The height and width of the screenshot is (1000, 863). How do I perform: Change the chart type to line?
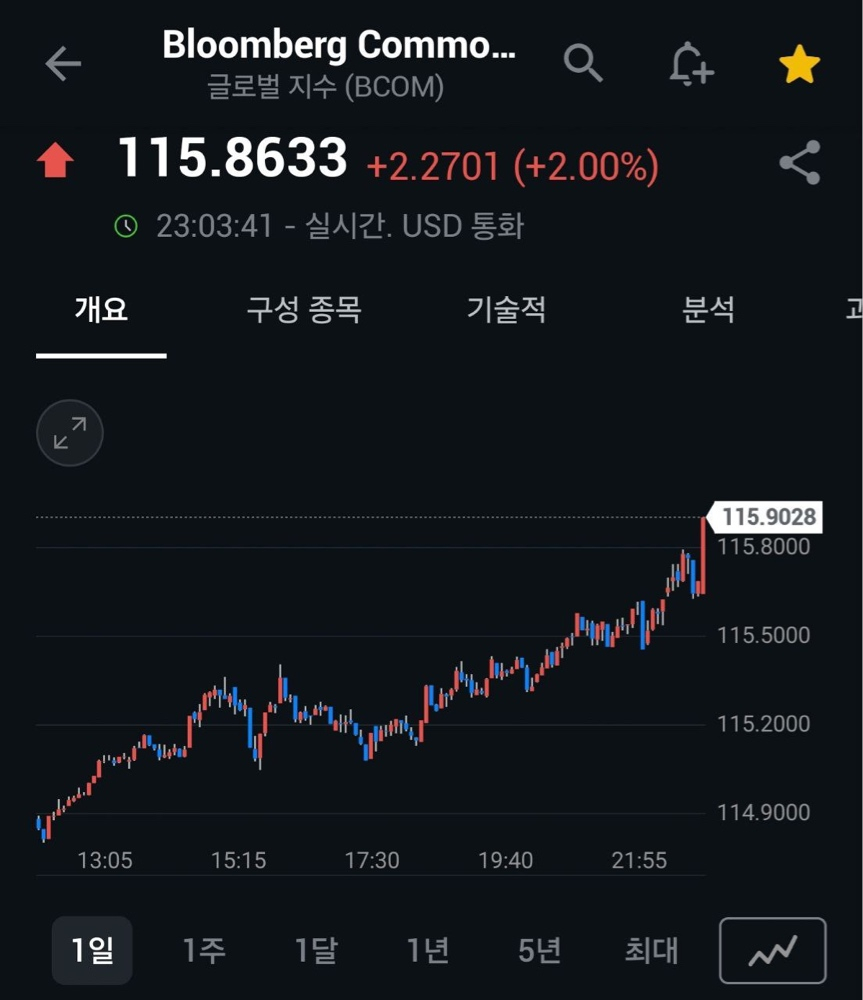click(772, 950)
